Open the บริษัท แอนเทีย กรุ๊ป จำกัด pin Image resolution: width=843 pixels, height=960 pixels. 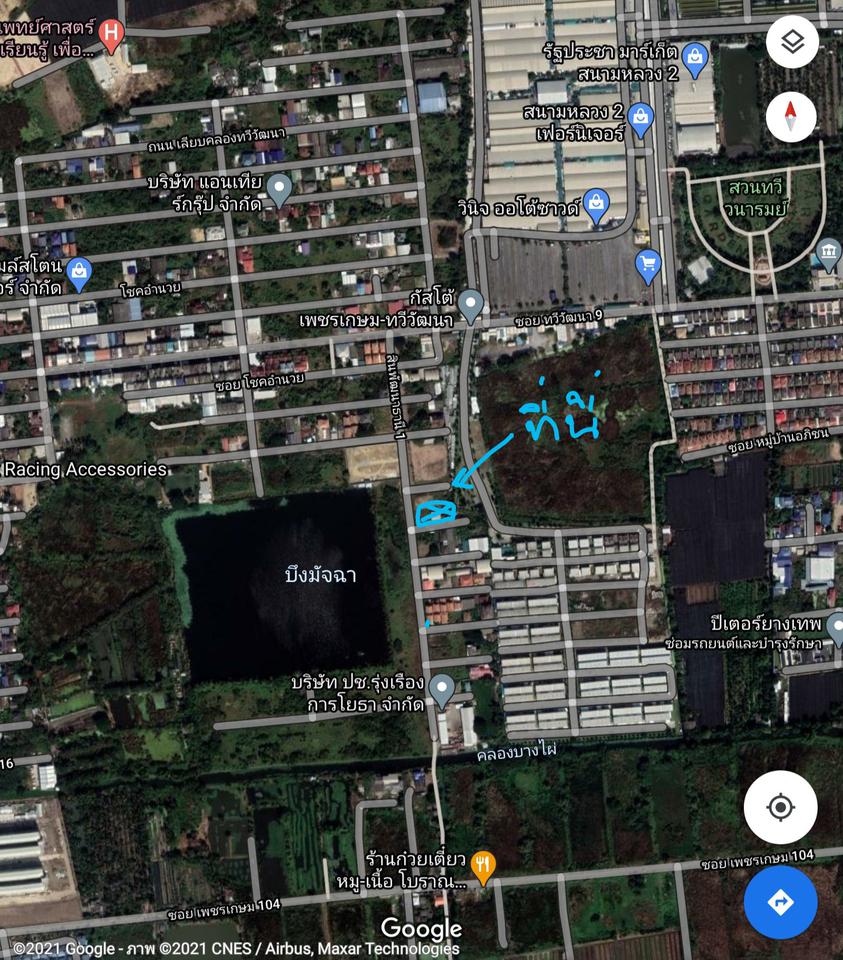point(280,187)
